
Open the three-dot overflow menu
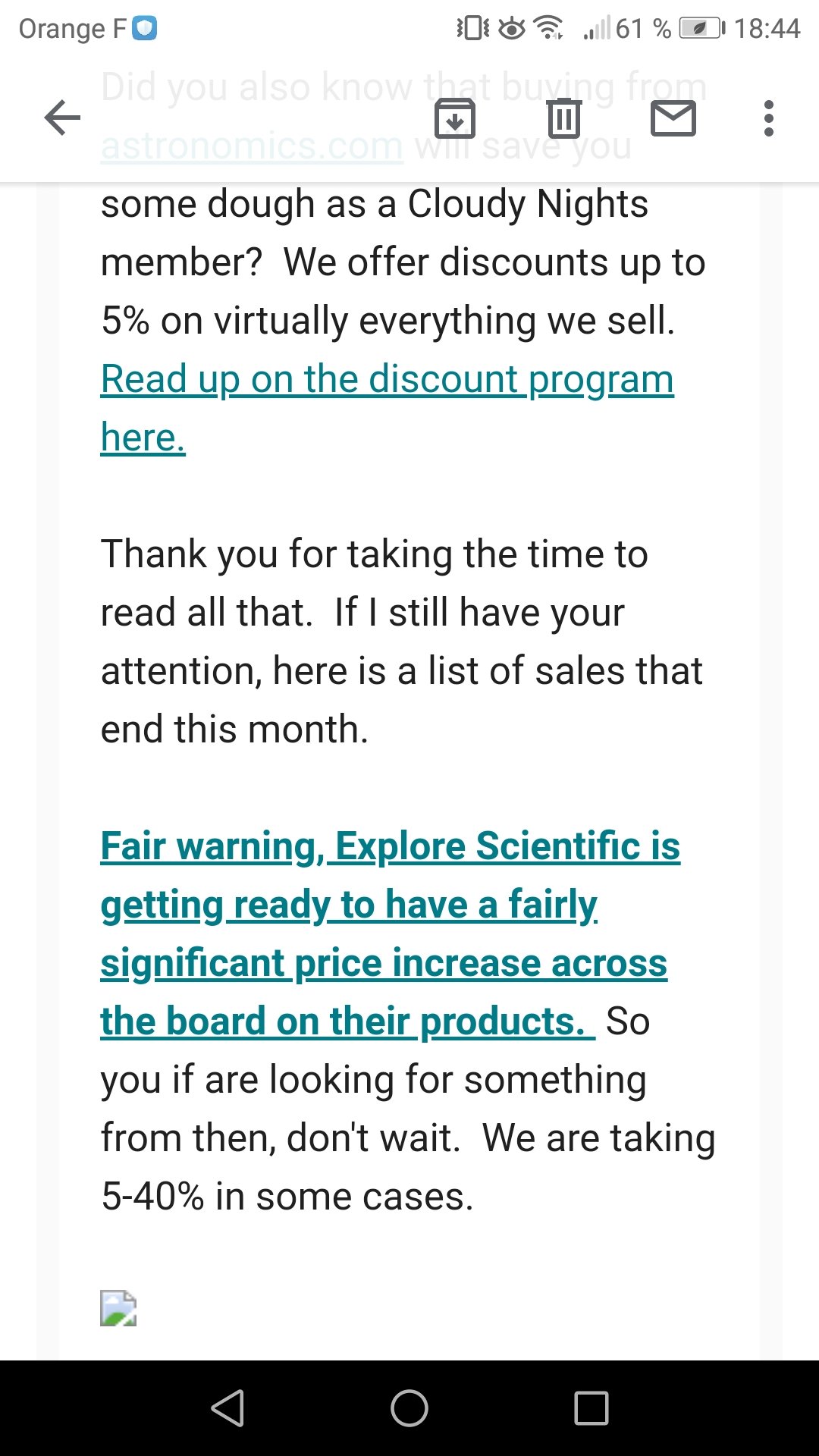pos(768,118)
